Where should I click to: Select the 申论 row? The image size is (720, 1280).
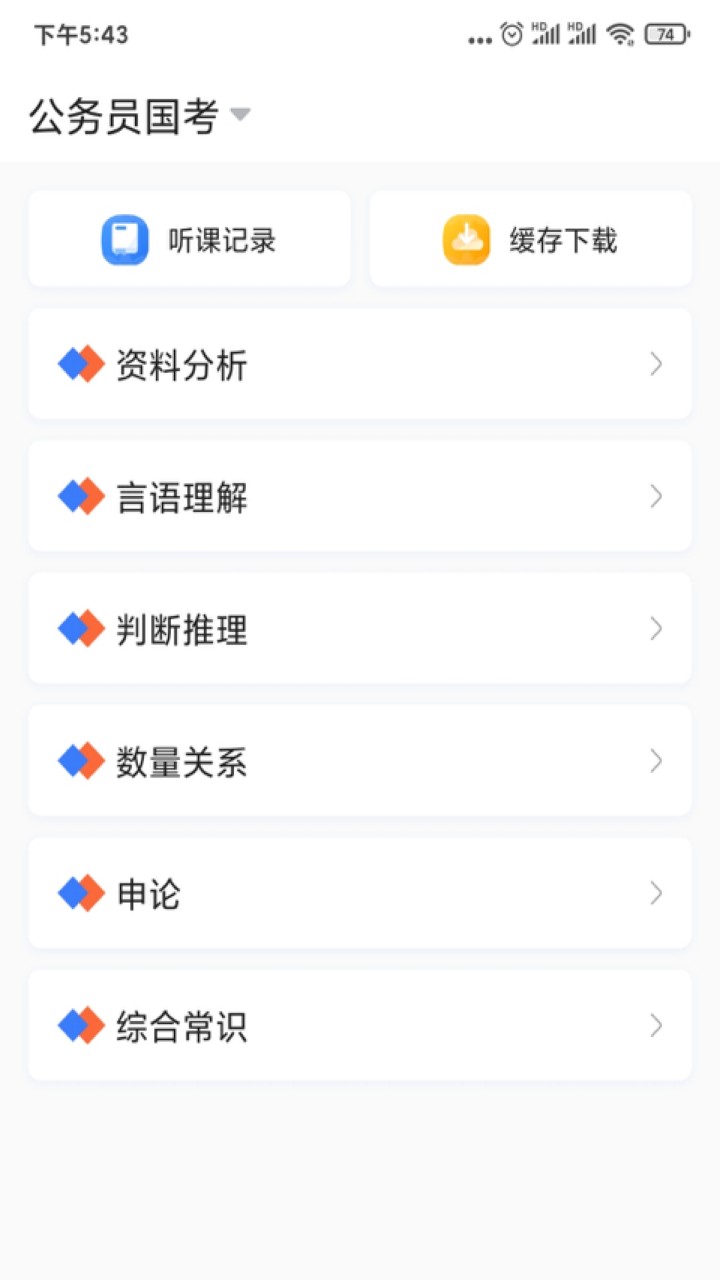point(360,893)
